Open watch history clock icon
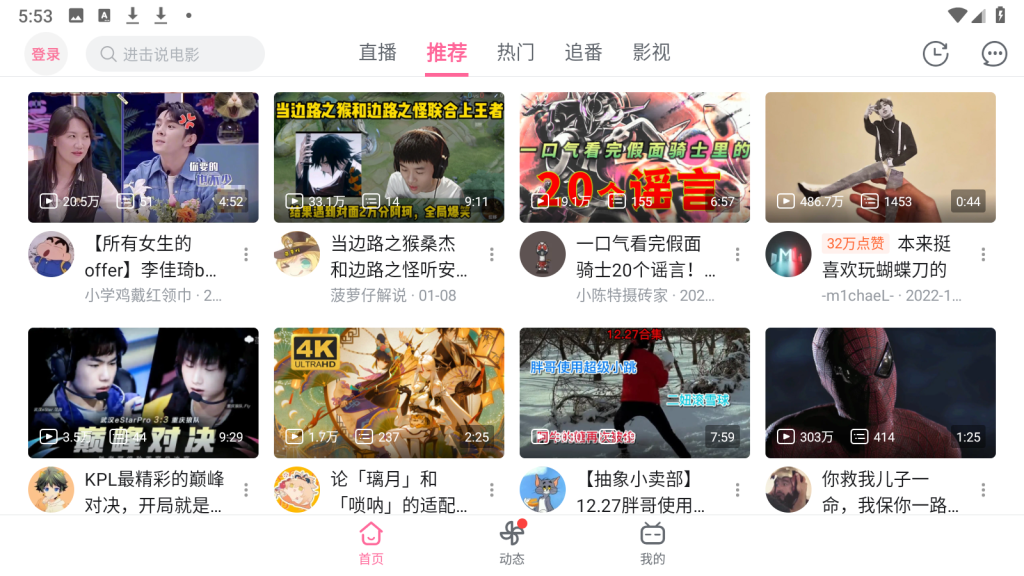Screen dimensions: 1024x576 [935, 54]
